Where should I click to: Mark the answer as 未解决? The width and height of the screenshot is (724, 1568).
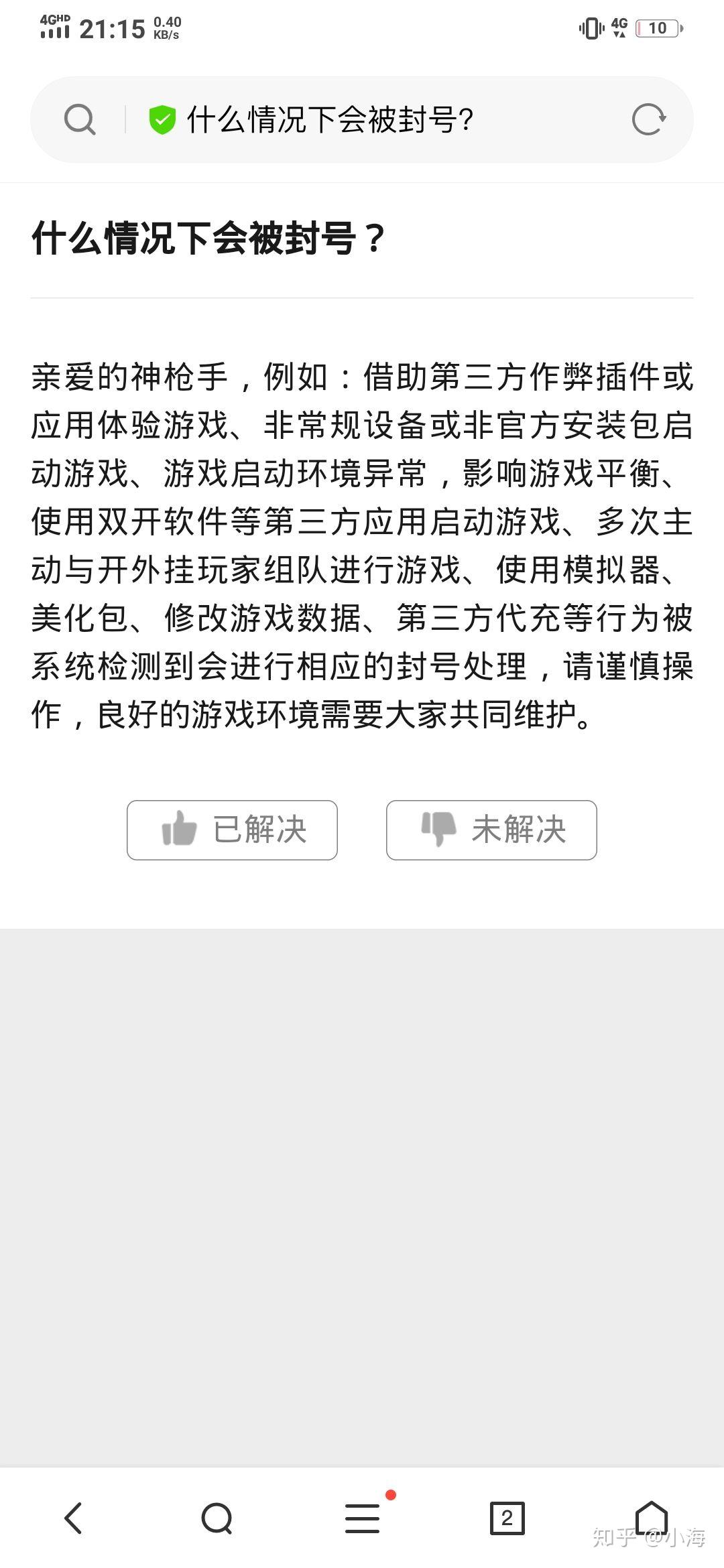point(491,830)
